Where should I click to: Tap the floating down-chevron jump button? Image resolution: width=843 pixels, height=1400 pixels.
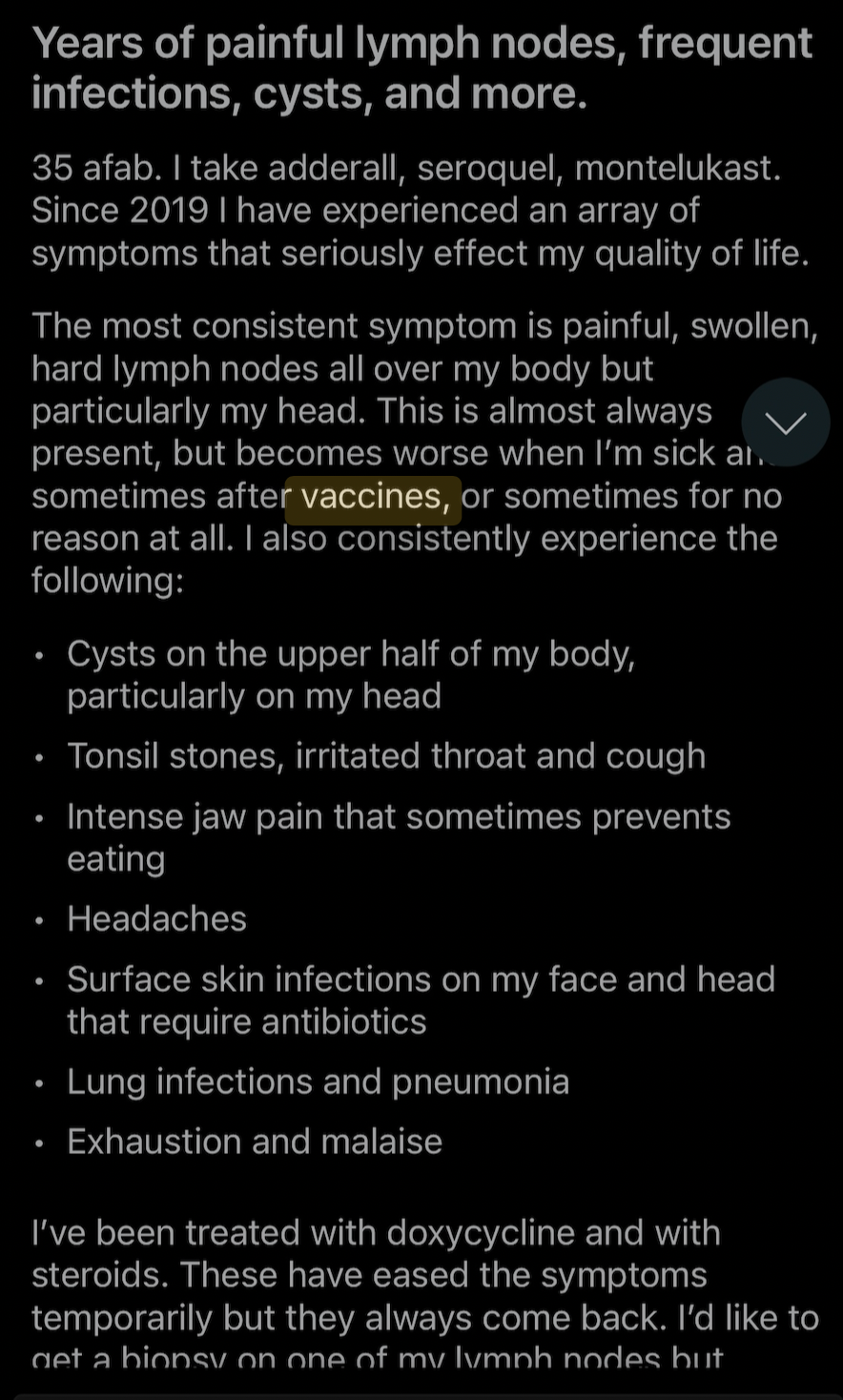point(786,422)
